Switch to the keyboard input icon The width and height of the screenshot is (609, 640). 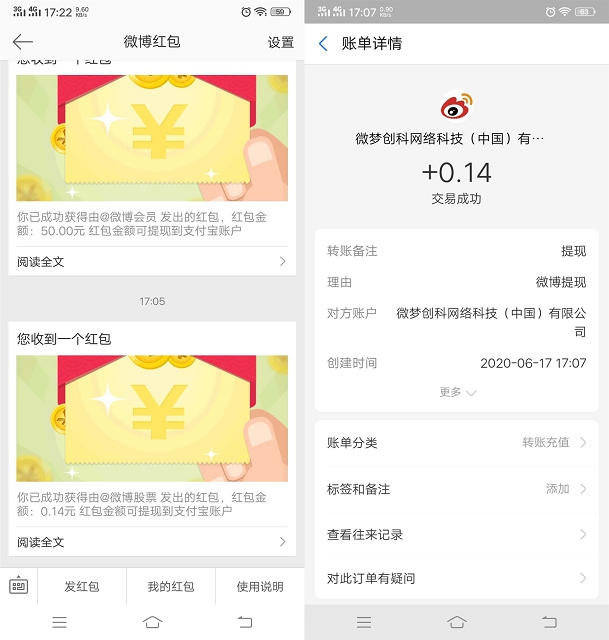pyautogui.click(x=19, y=586)
